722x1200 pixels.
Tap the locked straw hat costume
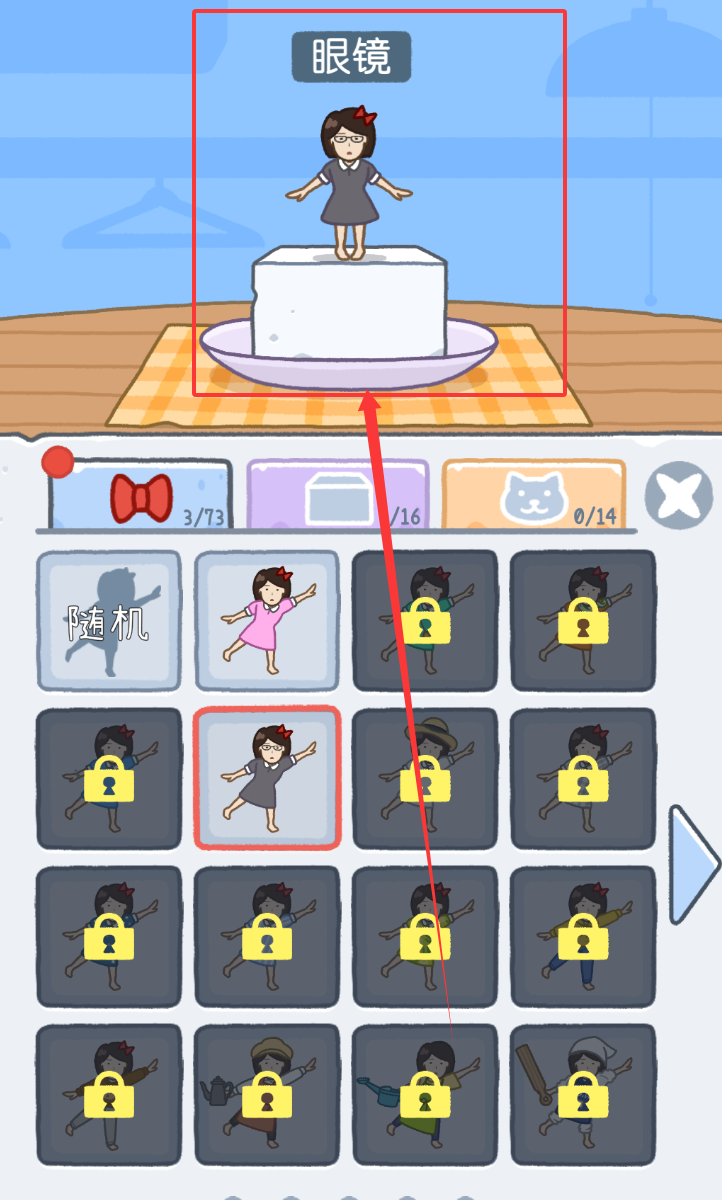coord(425,778)
